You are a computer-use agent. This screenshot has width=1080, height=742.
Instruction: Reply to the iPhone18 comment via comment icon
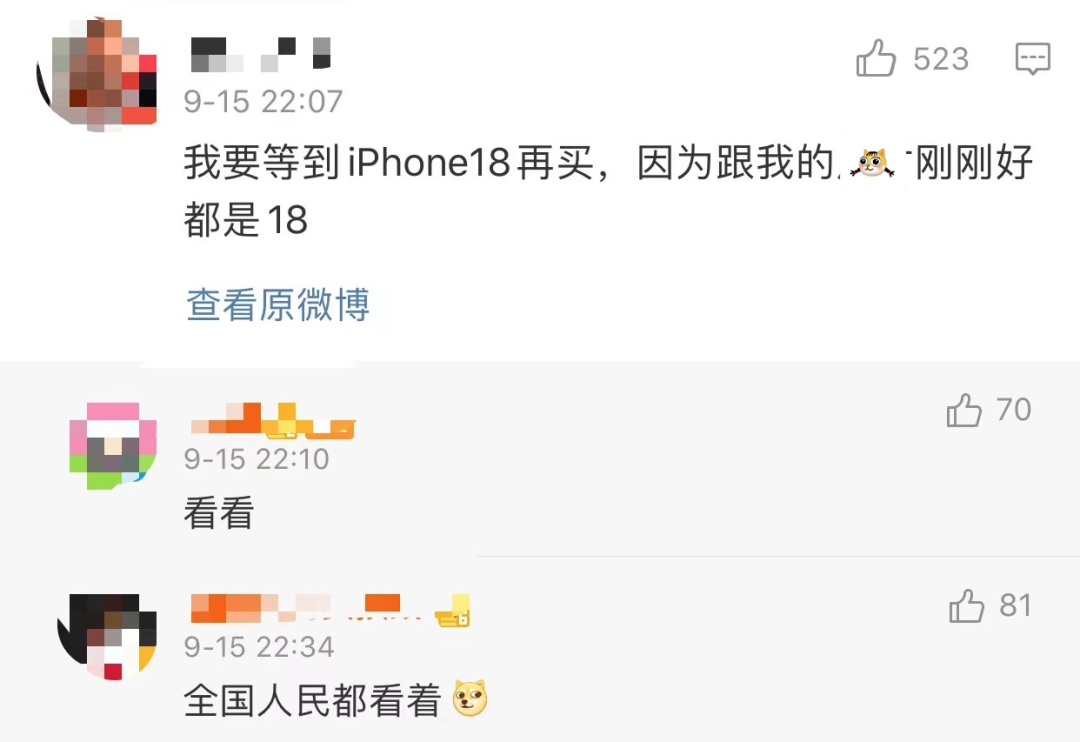(x=1033, y=59)
